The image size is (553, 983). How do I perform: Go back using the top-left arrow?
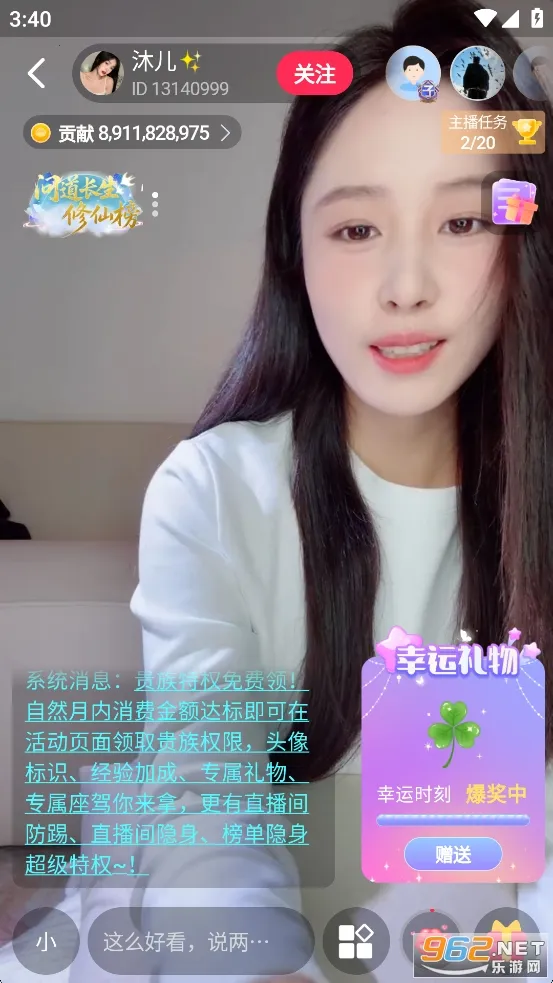[x=36, y=73]
